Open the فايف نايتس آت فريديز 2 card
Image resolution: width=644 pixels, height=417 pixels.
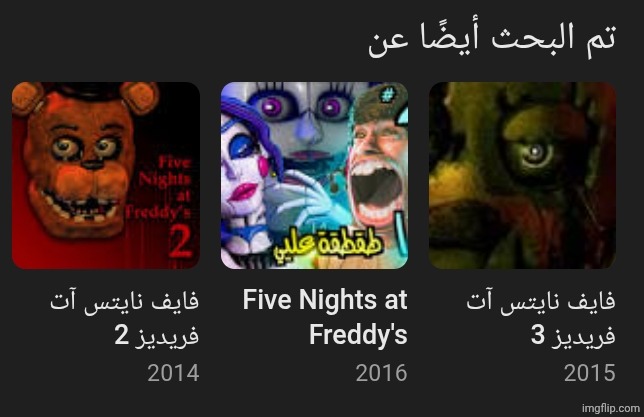click(106, 176)
